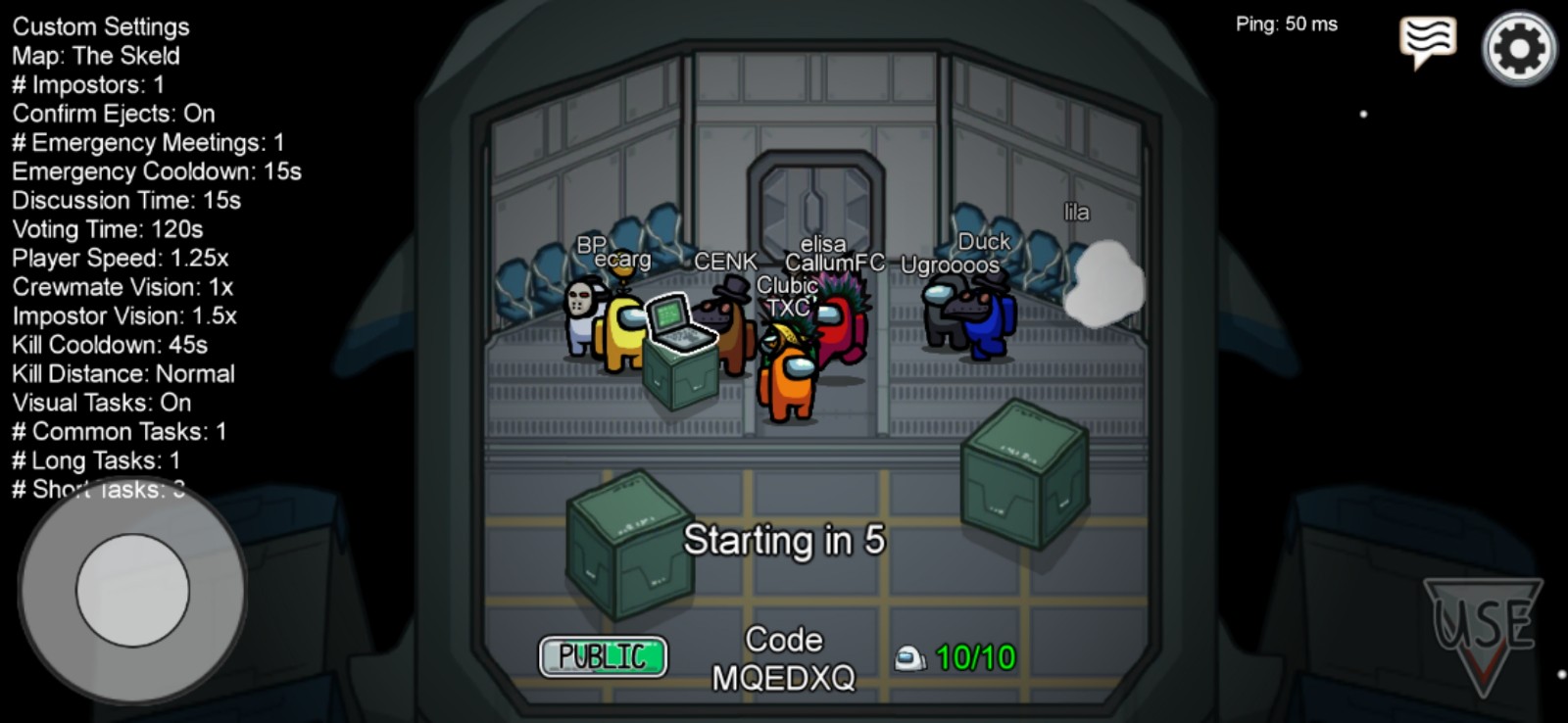Screen dimensions: 1568x723
Task: Open the settings gear
Action: pos(1518,47)
